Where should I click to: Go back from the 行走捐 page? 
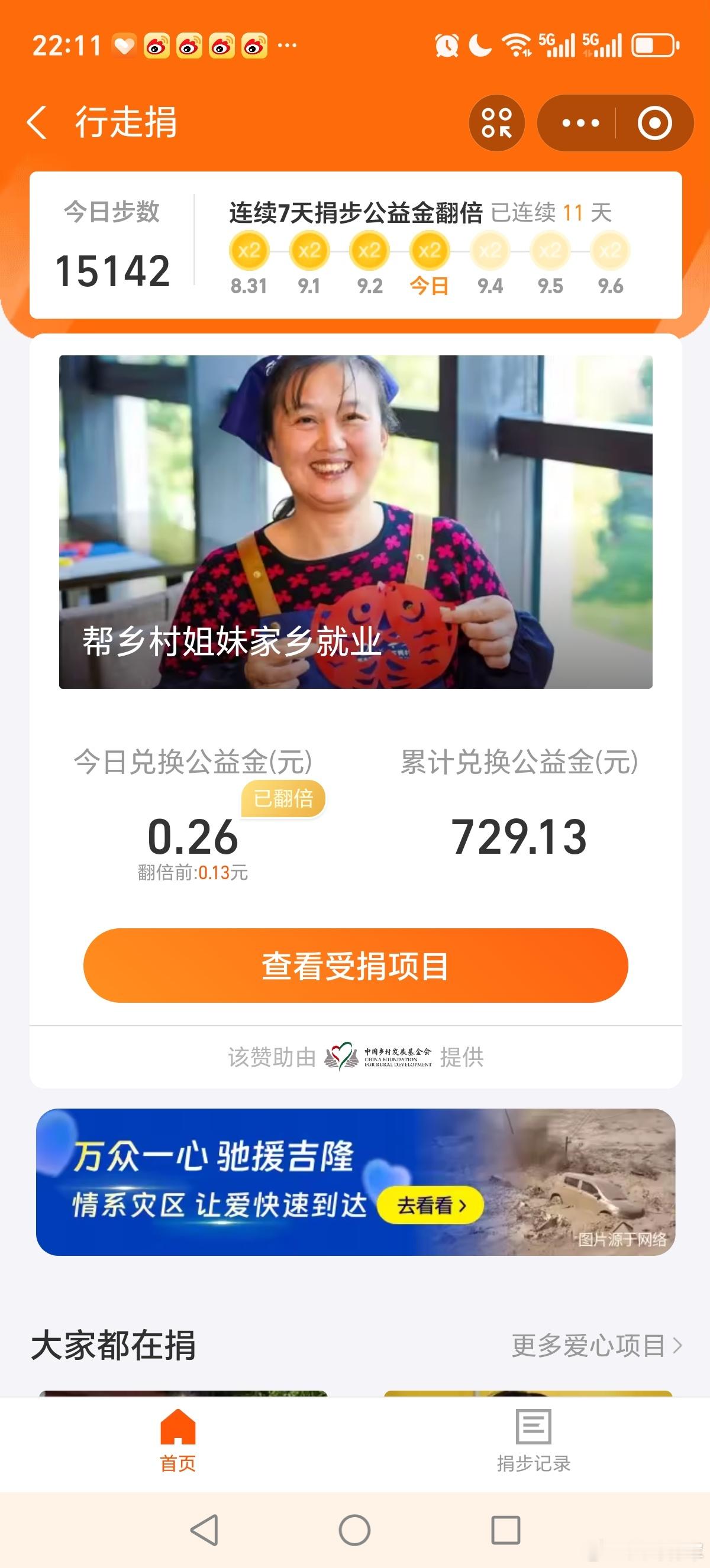point(37,122)
